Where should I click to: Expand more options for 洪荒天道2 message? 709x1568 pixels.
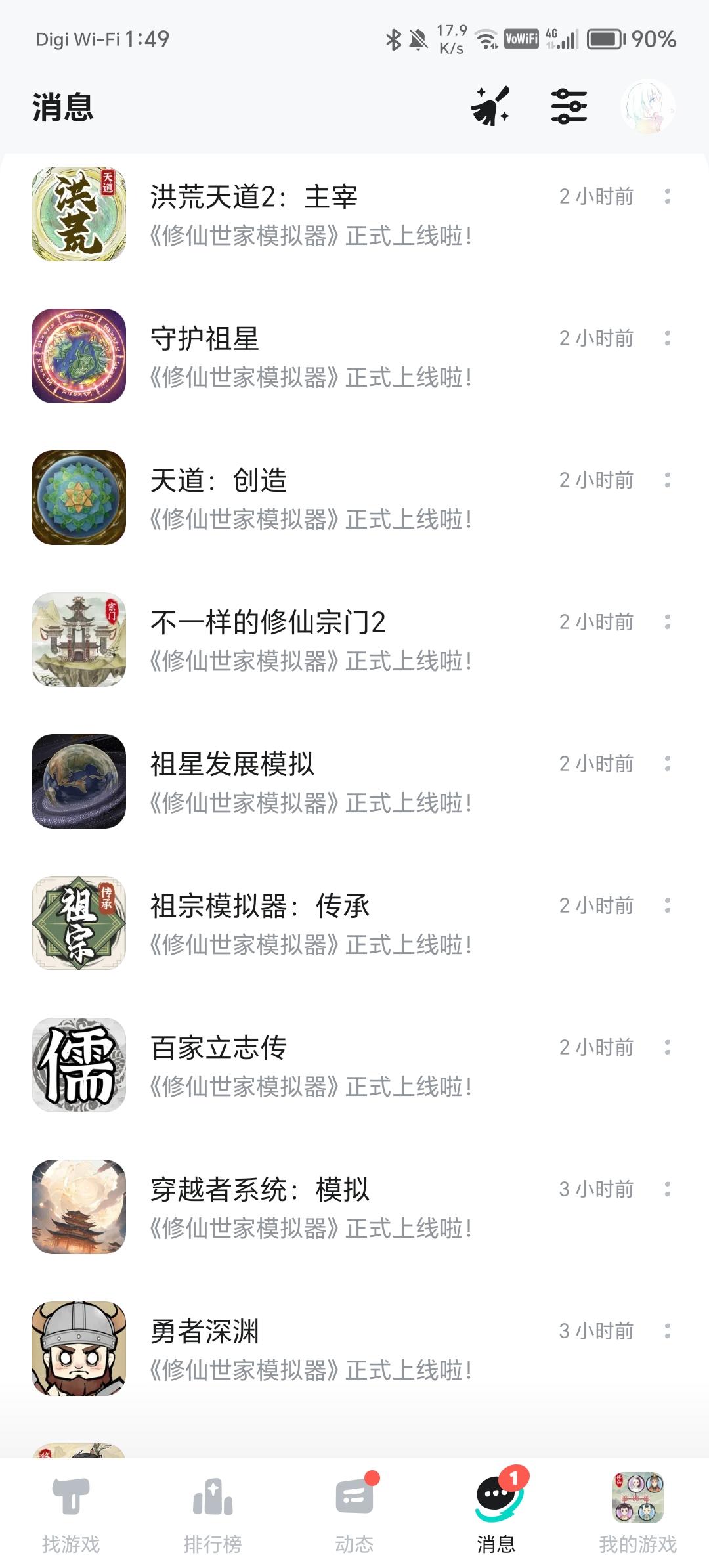[x=667, y=196]
